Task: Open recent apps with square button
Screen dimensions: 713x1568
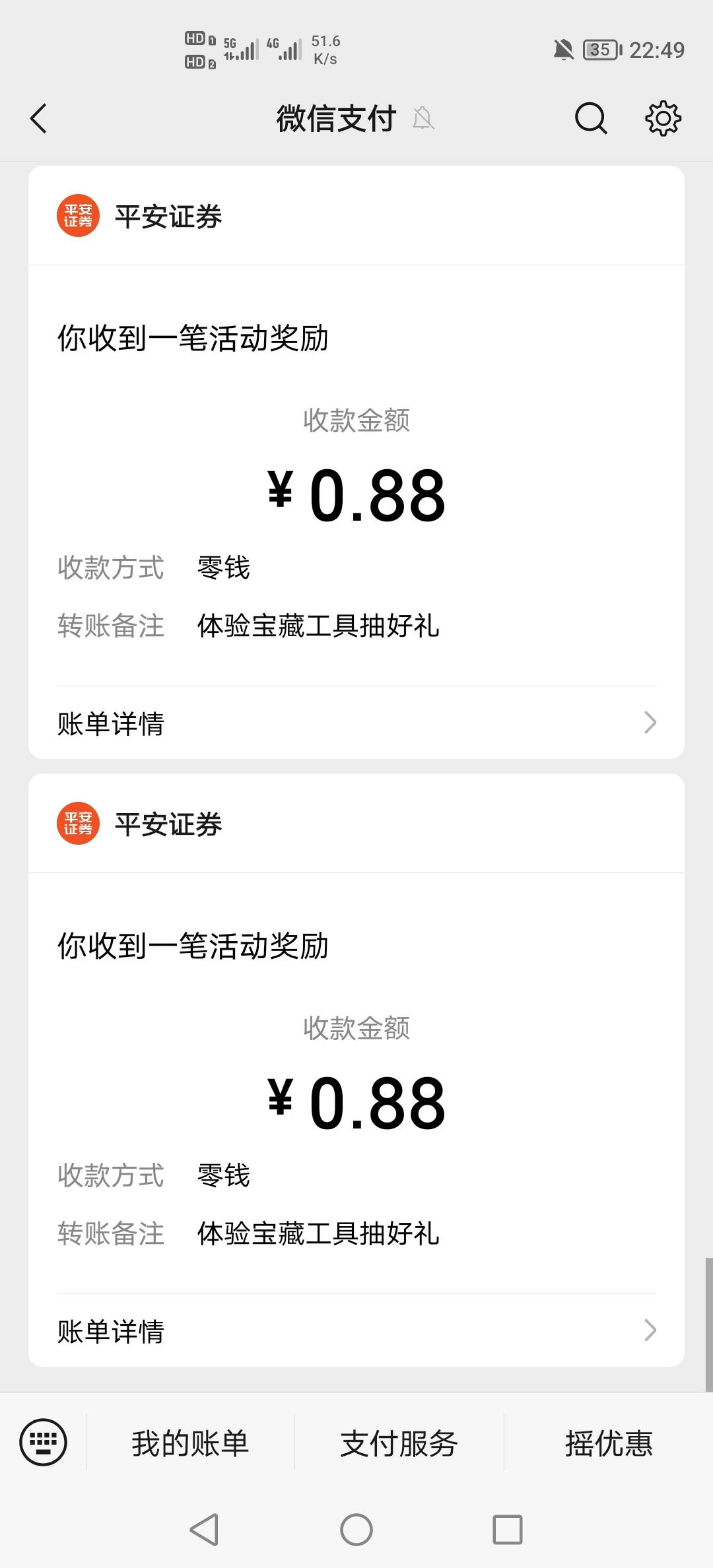Action: click(x=508, y=1529)
